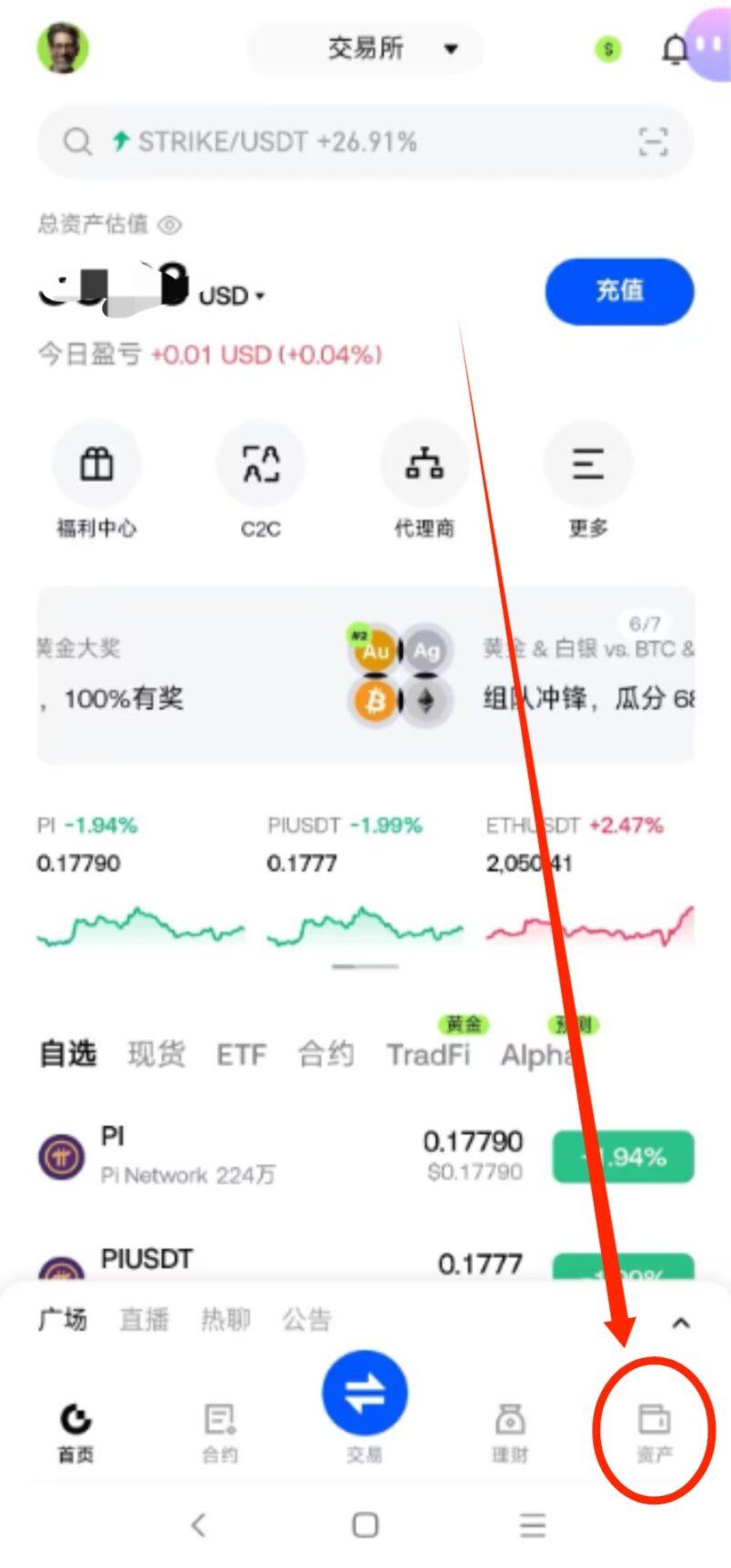Image resolution: width=731 pixels, height=1568 pixels.
Task: Tap the QR scan icon in search bar
Action: (654, 142)
